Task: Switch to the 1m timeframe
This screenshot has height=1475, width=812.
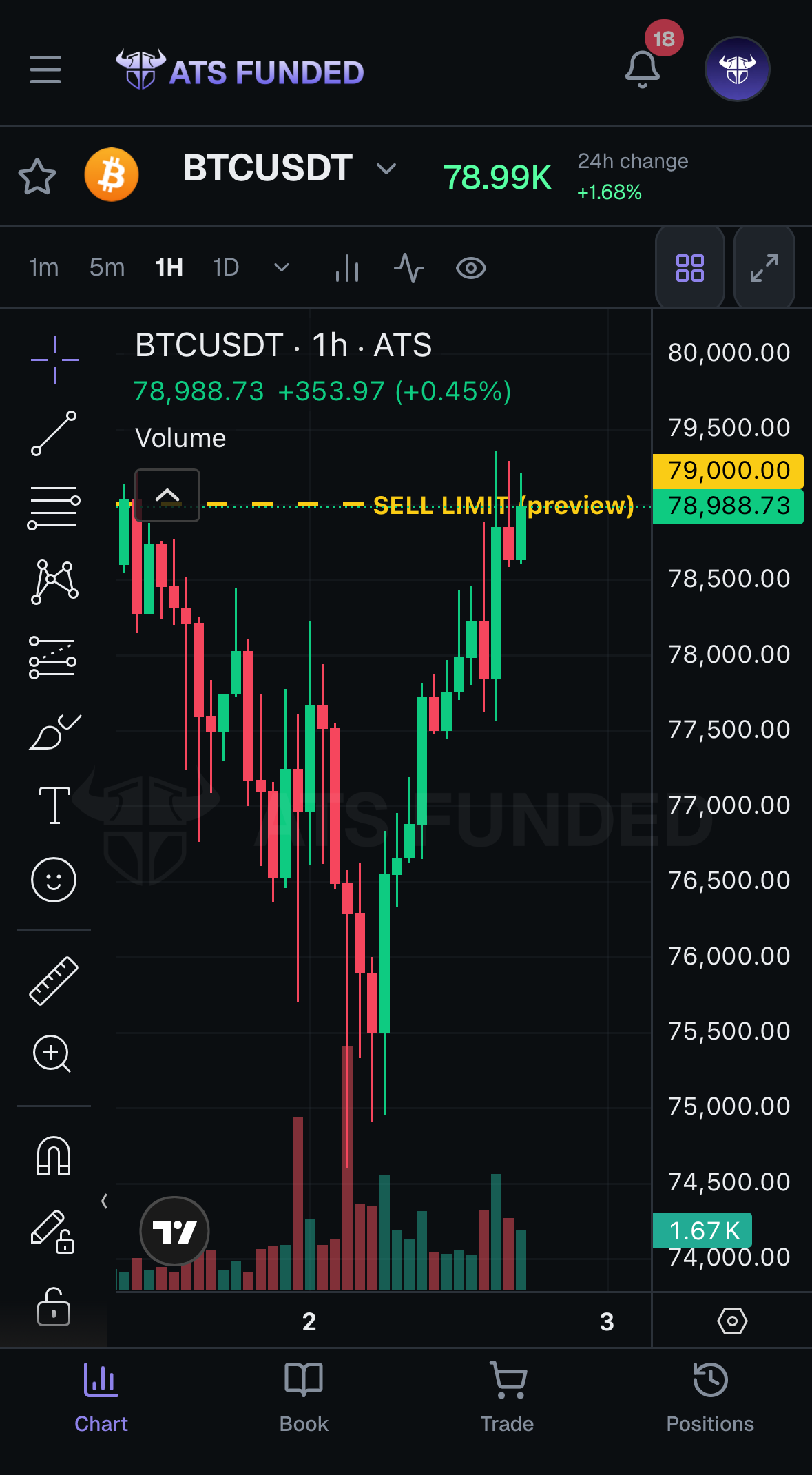Action: [44, 267]
